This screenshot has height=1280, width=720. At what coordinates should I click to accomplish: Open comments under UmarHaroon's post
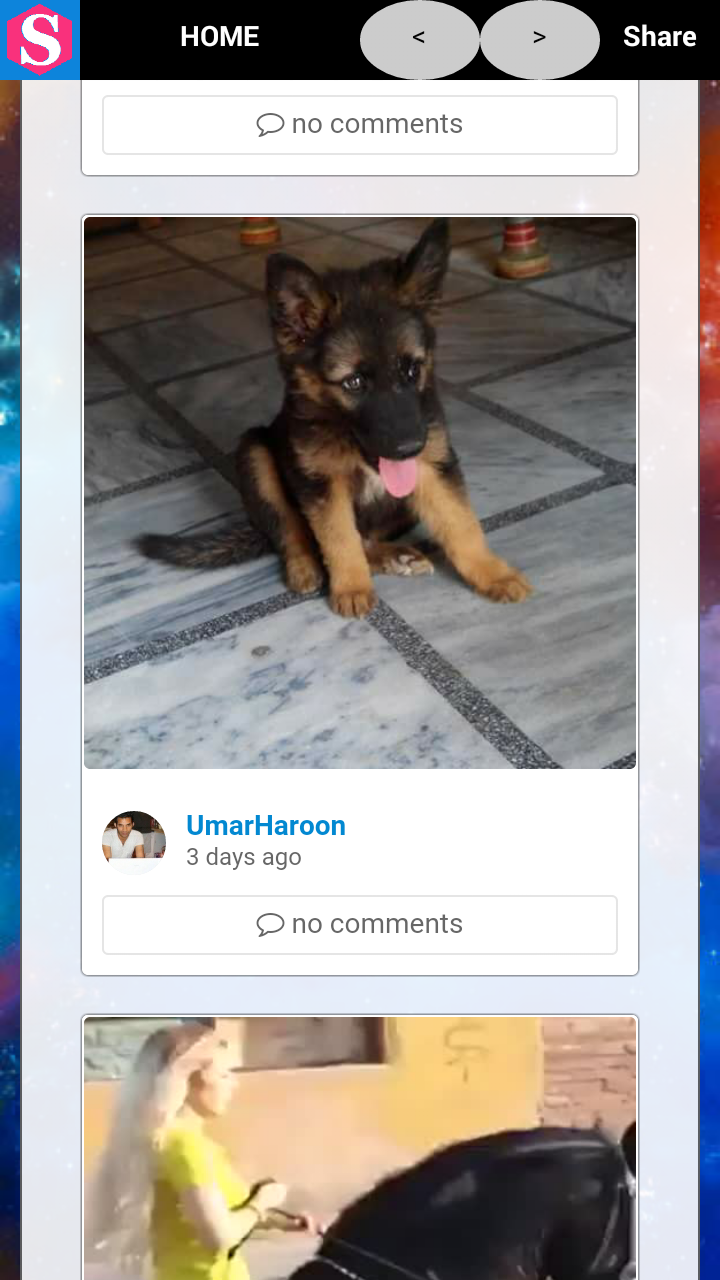(360, 924)
